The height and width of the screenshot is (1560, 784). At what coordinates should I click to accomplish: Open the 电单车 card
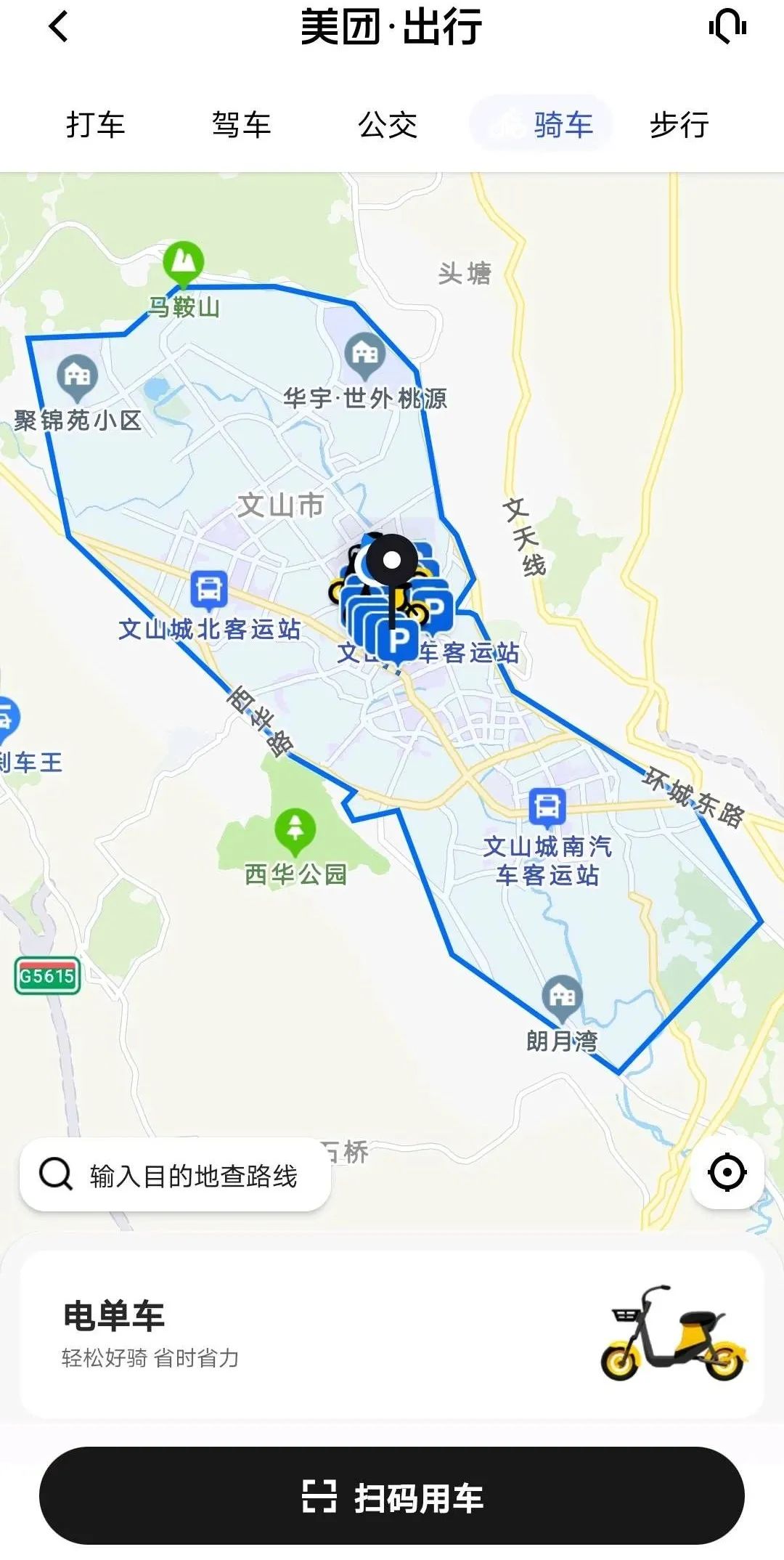(x=392, y=1335)
